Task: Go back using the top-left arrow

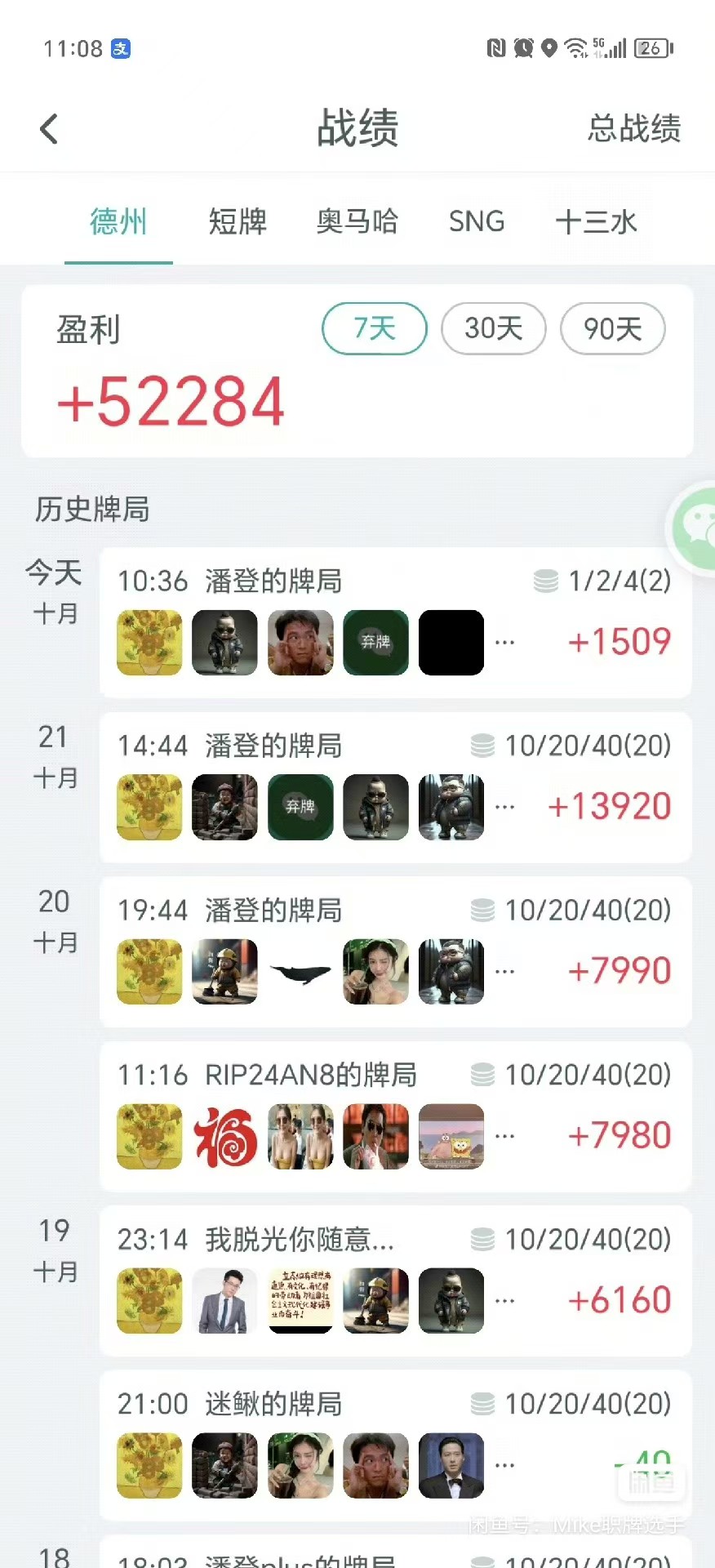Action: click(x=49, y=129)
